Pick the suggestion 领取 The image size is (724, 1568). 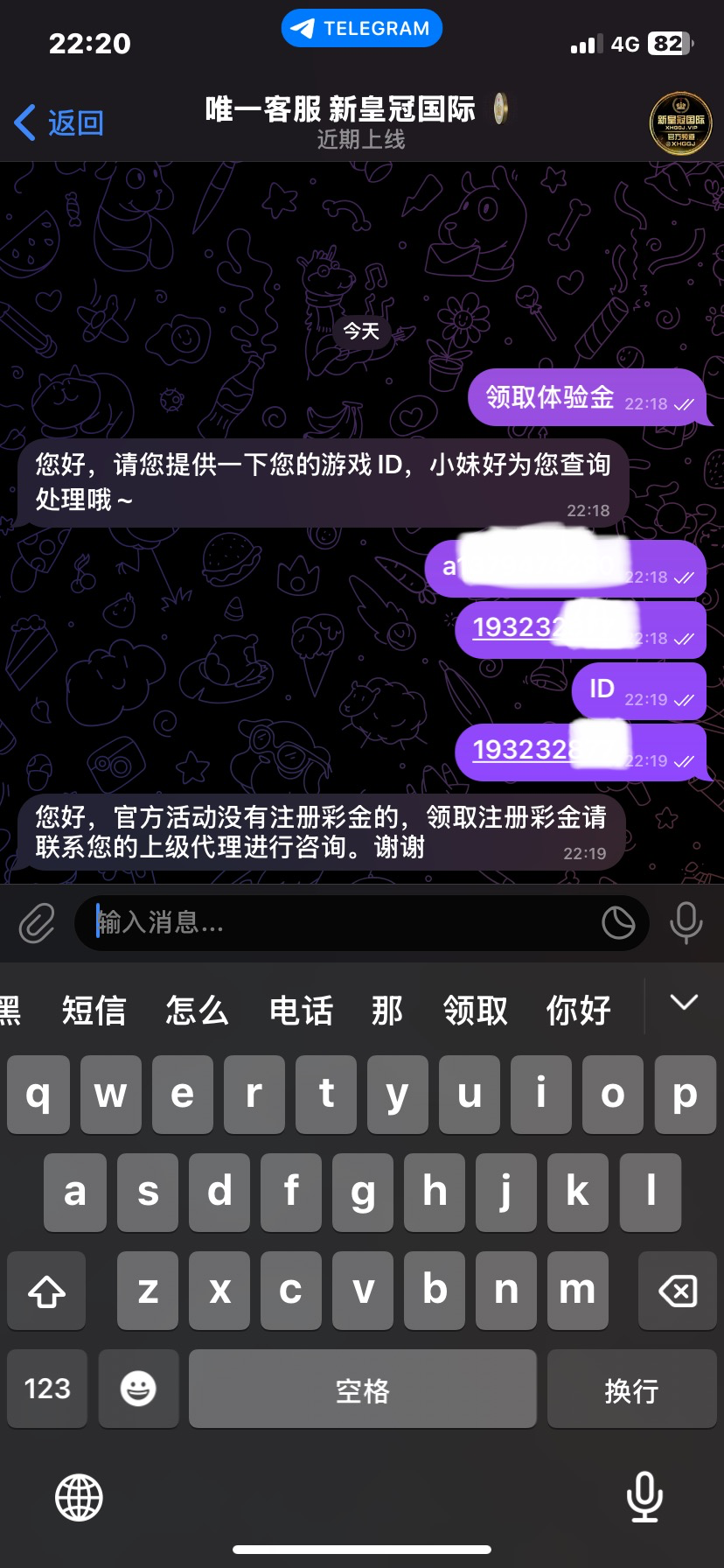(x=475, y=1011)
